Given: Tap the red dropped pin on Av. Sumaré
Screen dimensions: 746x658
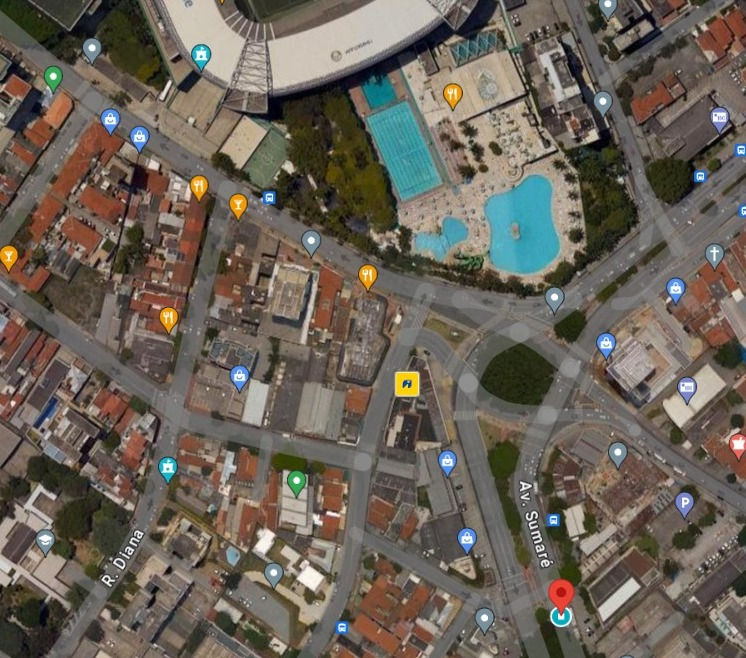Looking at the screenshot, I should [x=562, y=594].
